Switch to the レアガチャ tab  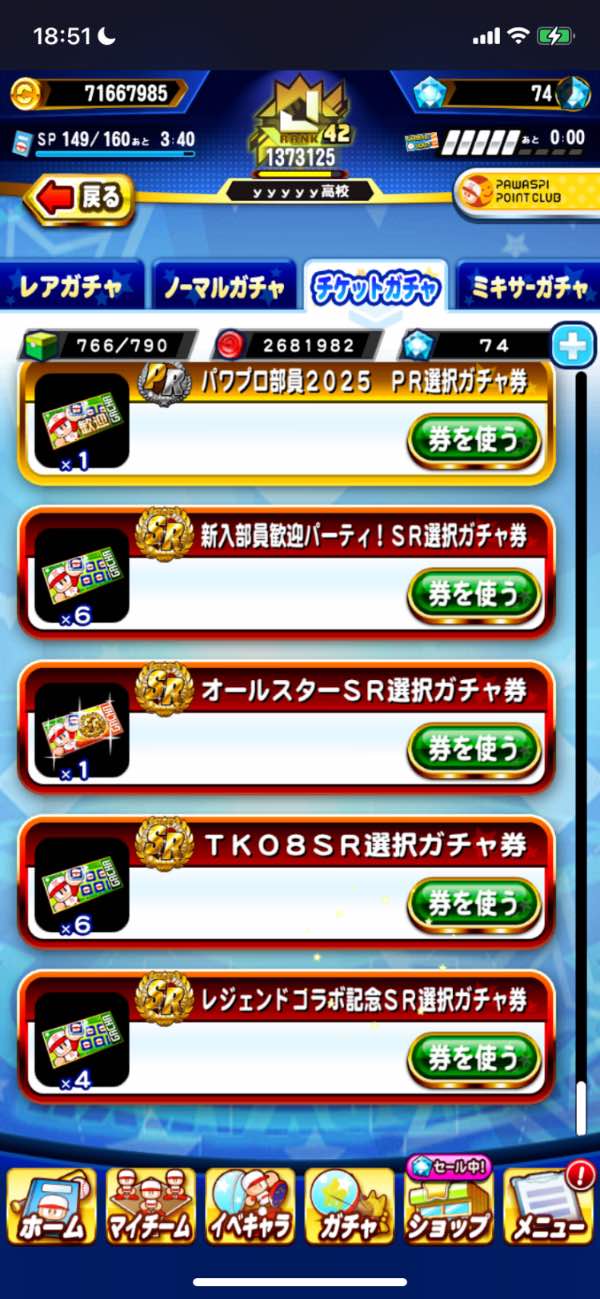coord(70,289)
